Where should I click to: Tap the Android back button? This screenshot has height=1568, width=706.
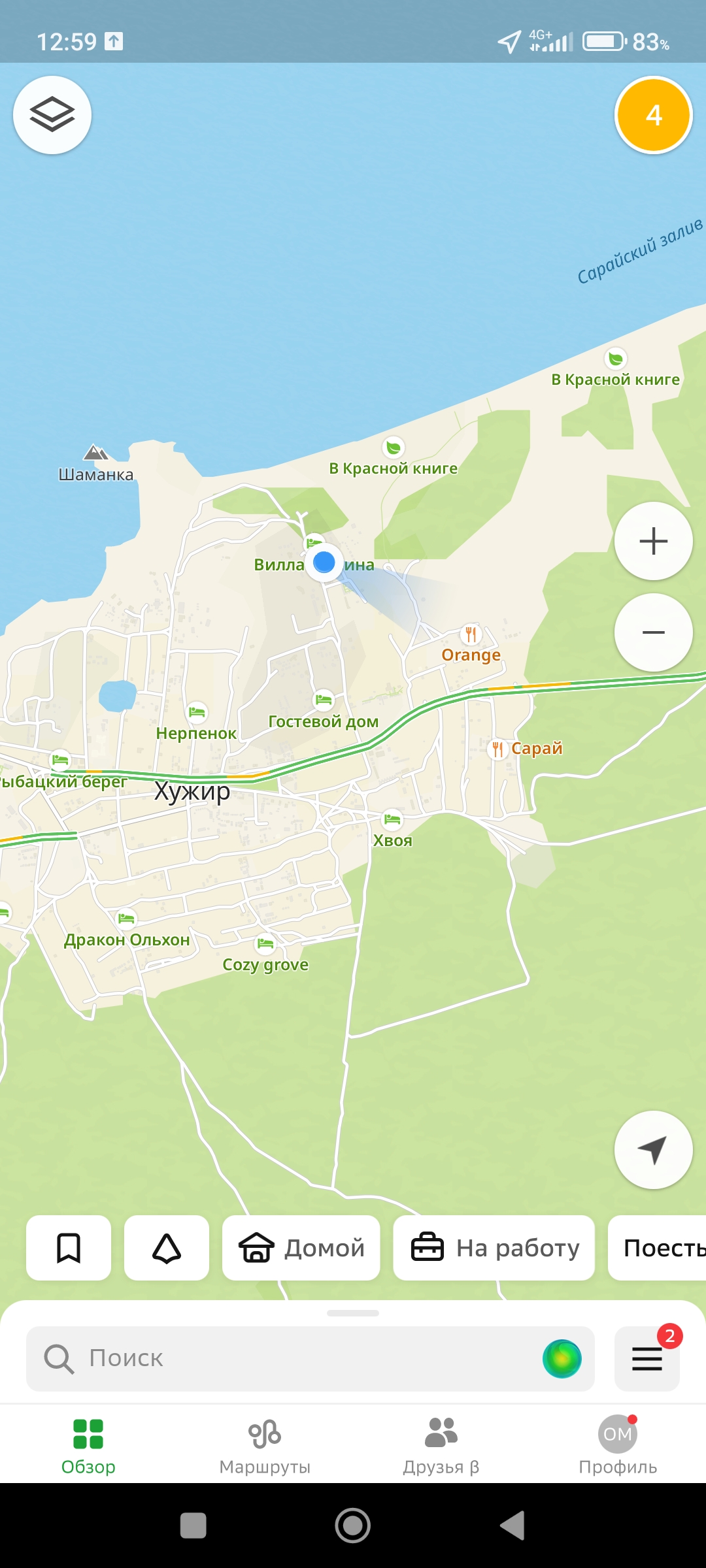pyautogui.click(x=513, y=1526)
